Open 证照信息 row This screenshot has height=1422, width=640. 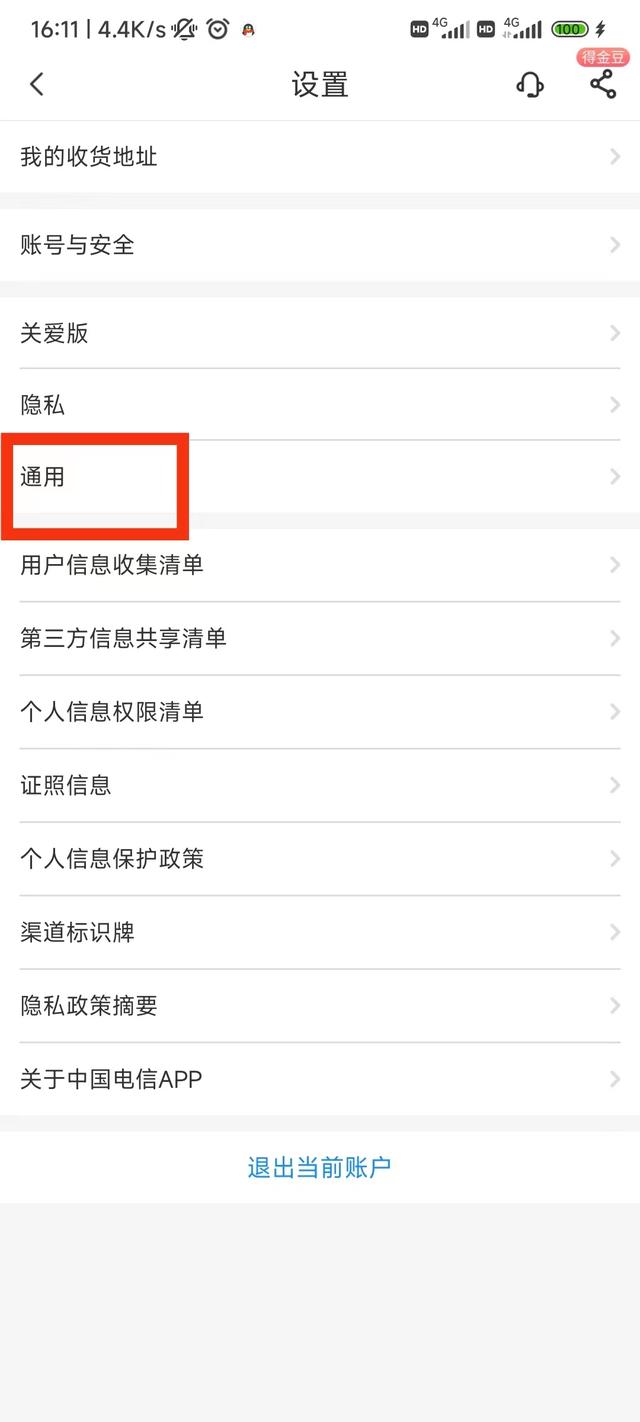[320, 785]
